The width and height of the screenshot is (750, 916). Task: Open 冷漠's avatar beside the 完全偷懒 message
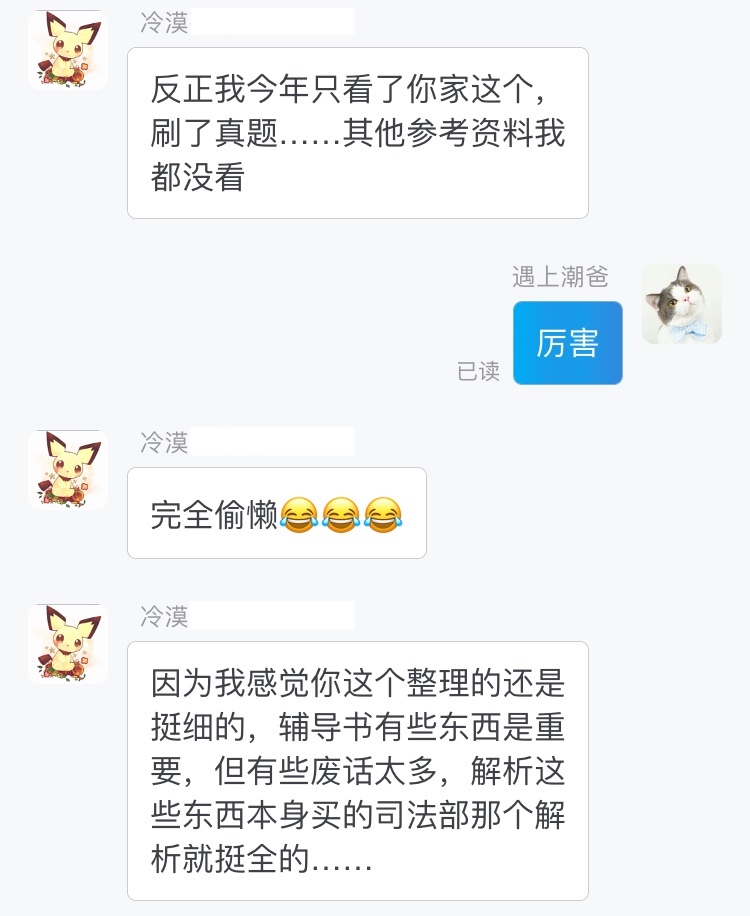67,470
